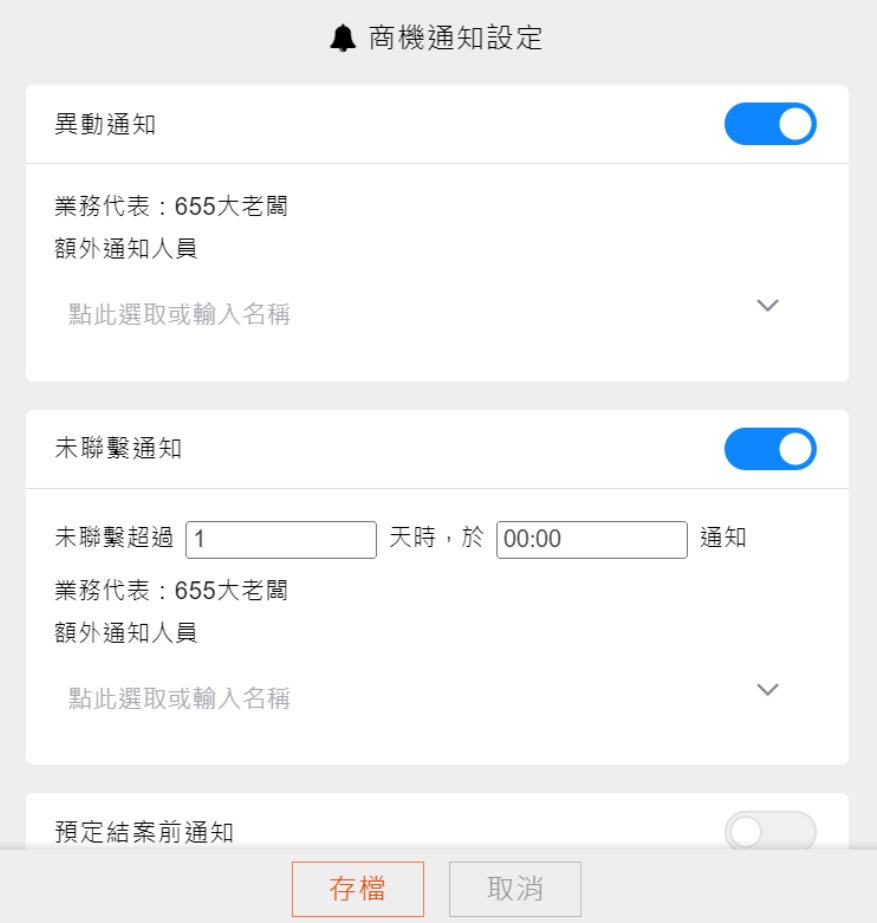Image resolution: width=877 pixels, height=923 pixels.
Task: Turn off the 異動通知 switch
Action: point(770,124)
